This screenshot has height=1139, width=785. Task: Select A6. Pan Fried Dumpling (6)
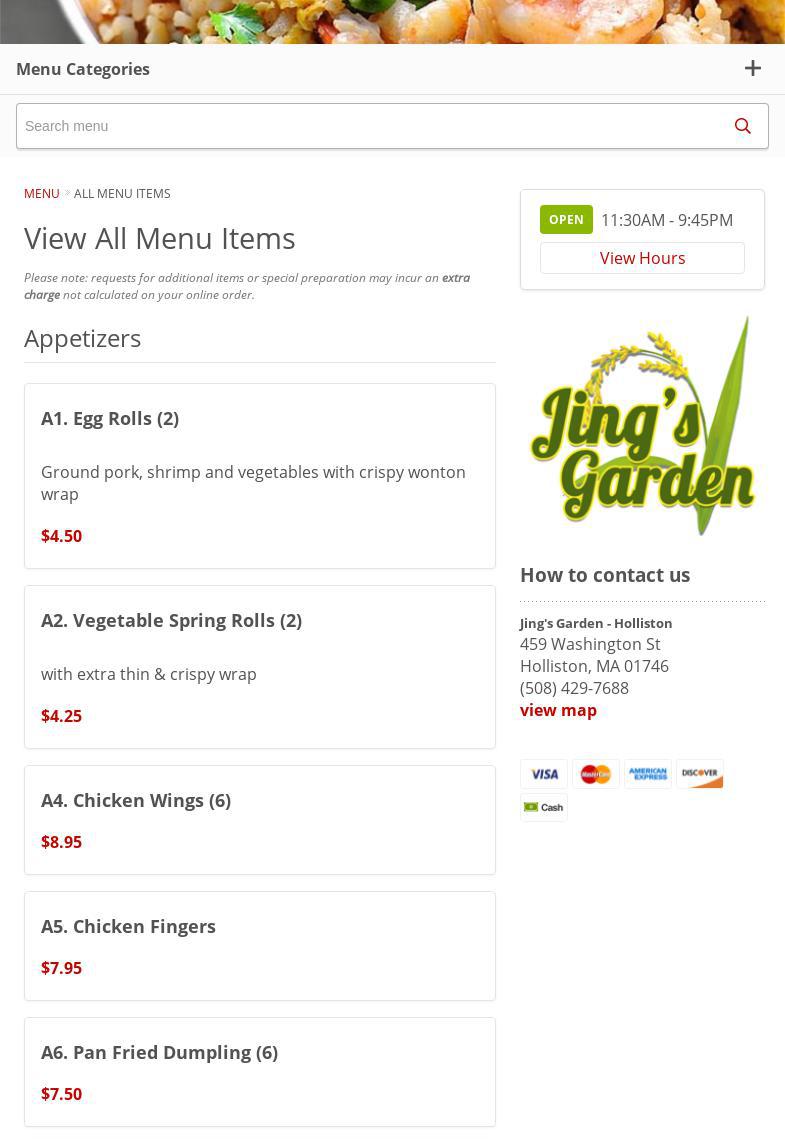click(x=159, y=1052)
